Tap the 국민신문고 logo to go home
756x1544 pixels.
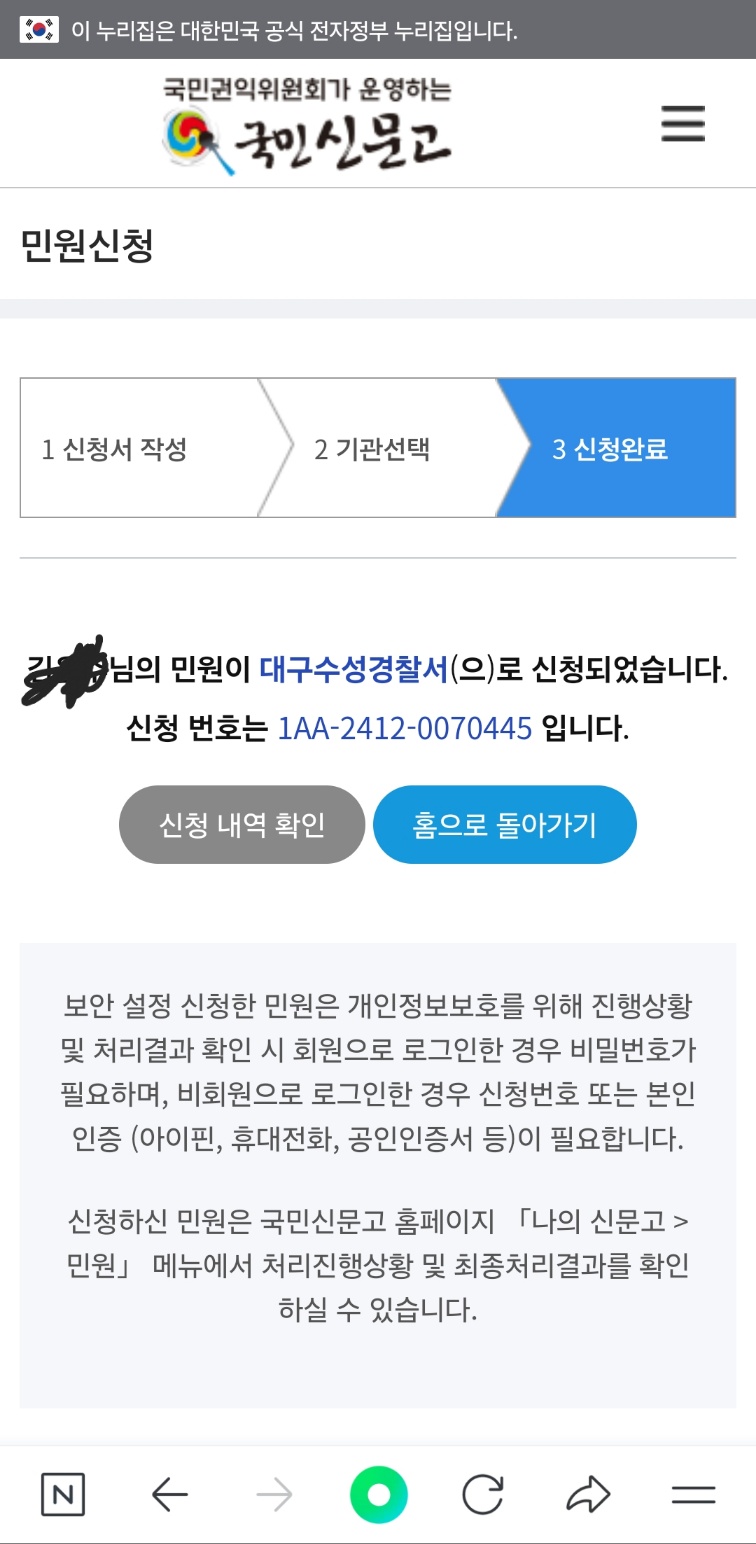[x=308, y=126]
